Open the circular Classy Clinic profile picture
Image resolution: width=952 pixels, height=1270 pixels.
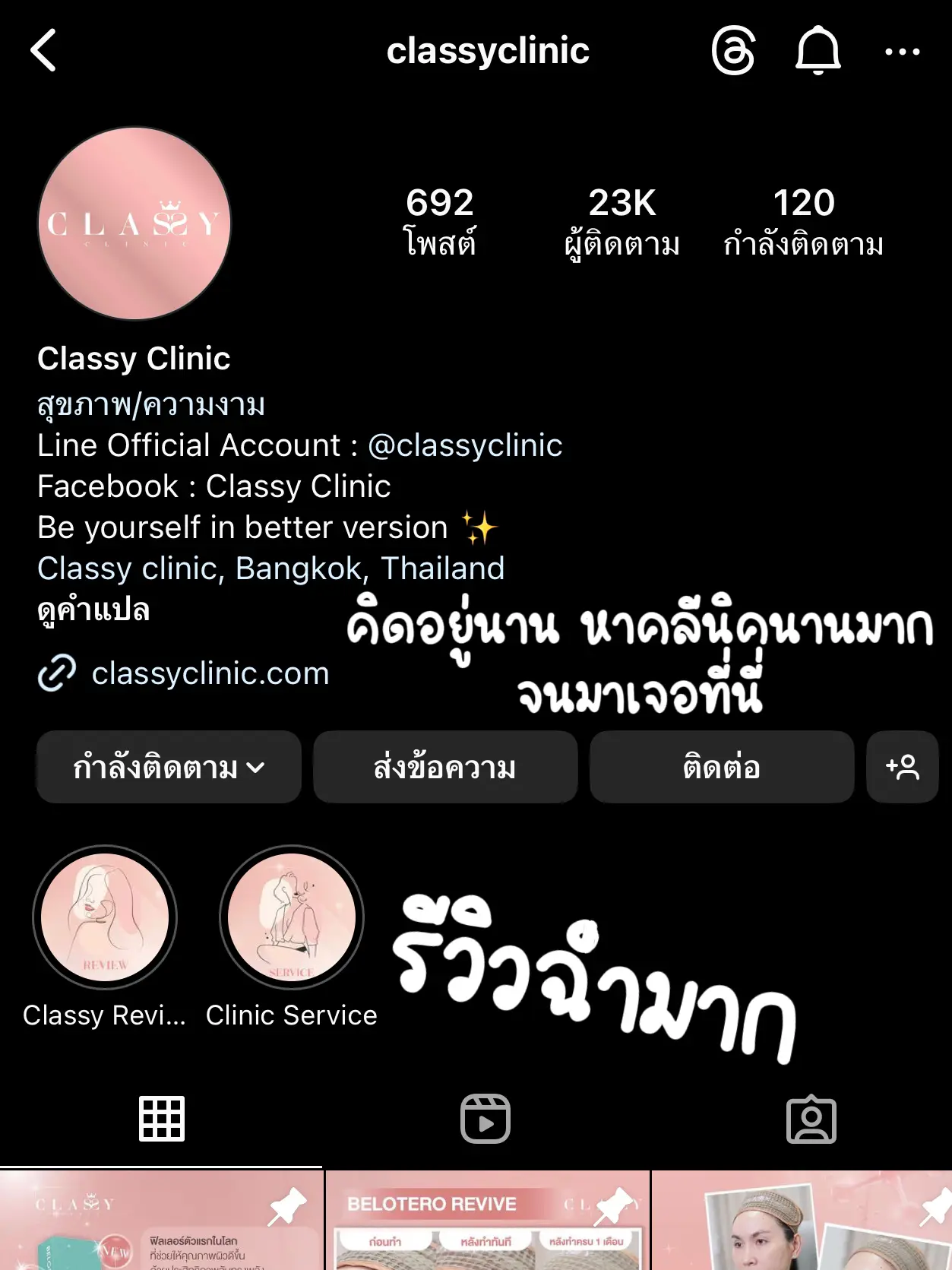[134, 222]
